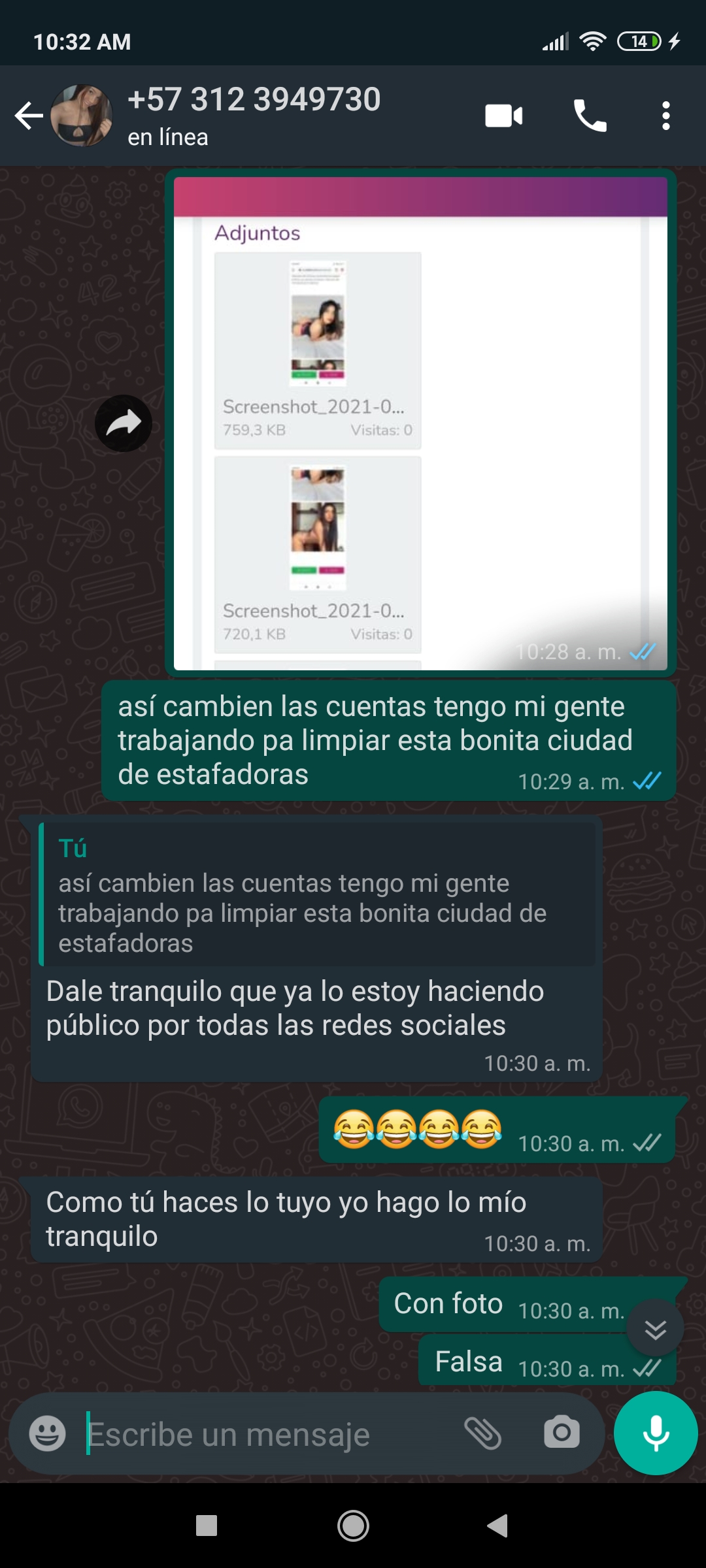The height and width of the screenshot is (1568, 706).
Task: Open contact info from the phone number
Action: (x=254, y=100)
